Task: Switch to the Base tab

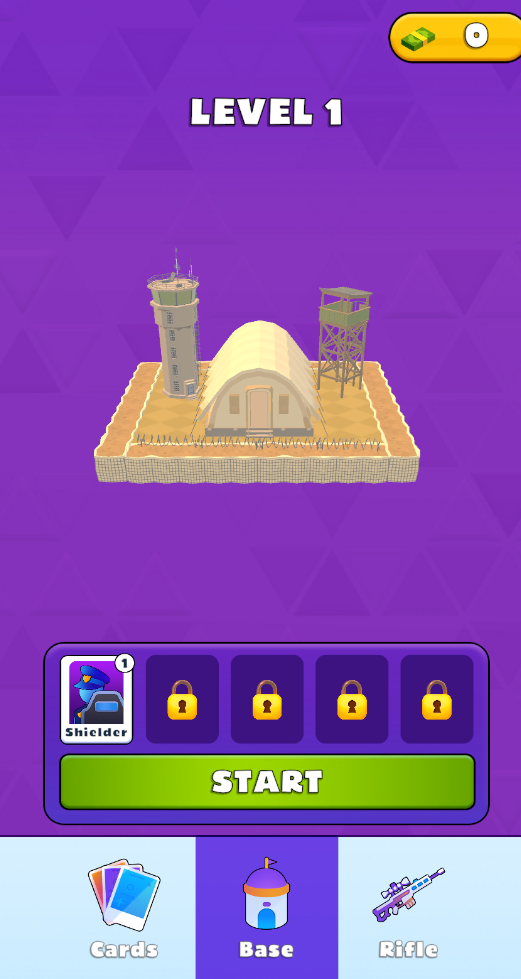Action: 267,908
